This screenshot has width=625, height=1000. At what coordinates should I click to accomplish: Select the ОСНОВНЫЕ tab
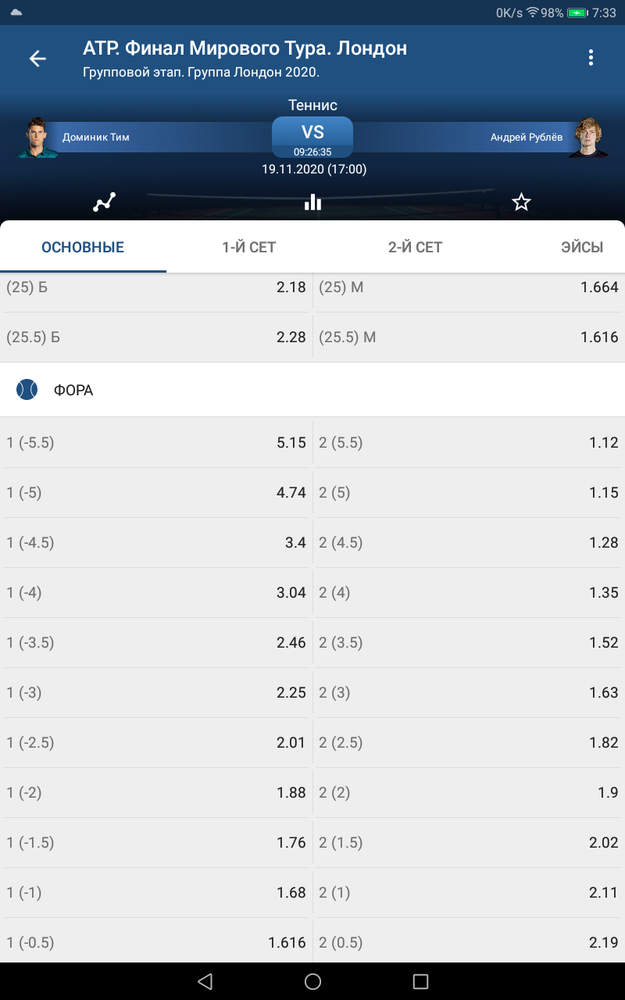click(x=83, y=247)
